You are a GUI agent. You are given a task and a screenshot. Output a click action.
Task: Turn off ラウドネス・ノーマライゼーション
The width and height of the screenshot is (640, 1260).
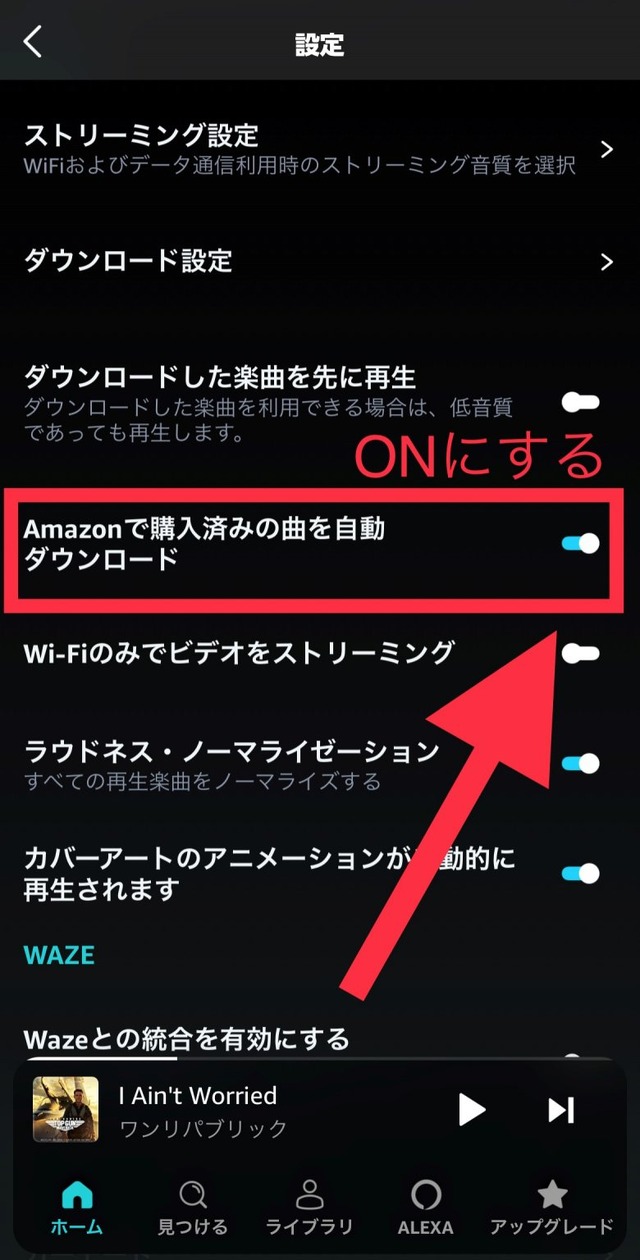(580, 764)
